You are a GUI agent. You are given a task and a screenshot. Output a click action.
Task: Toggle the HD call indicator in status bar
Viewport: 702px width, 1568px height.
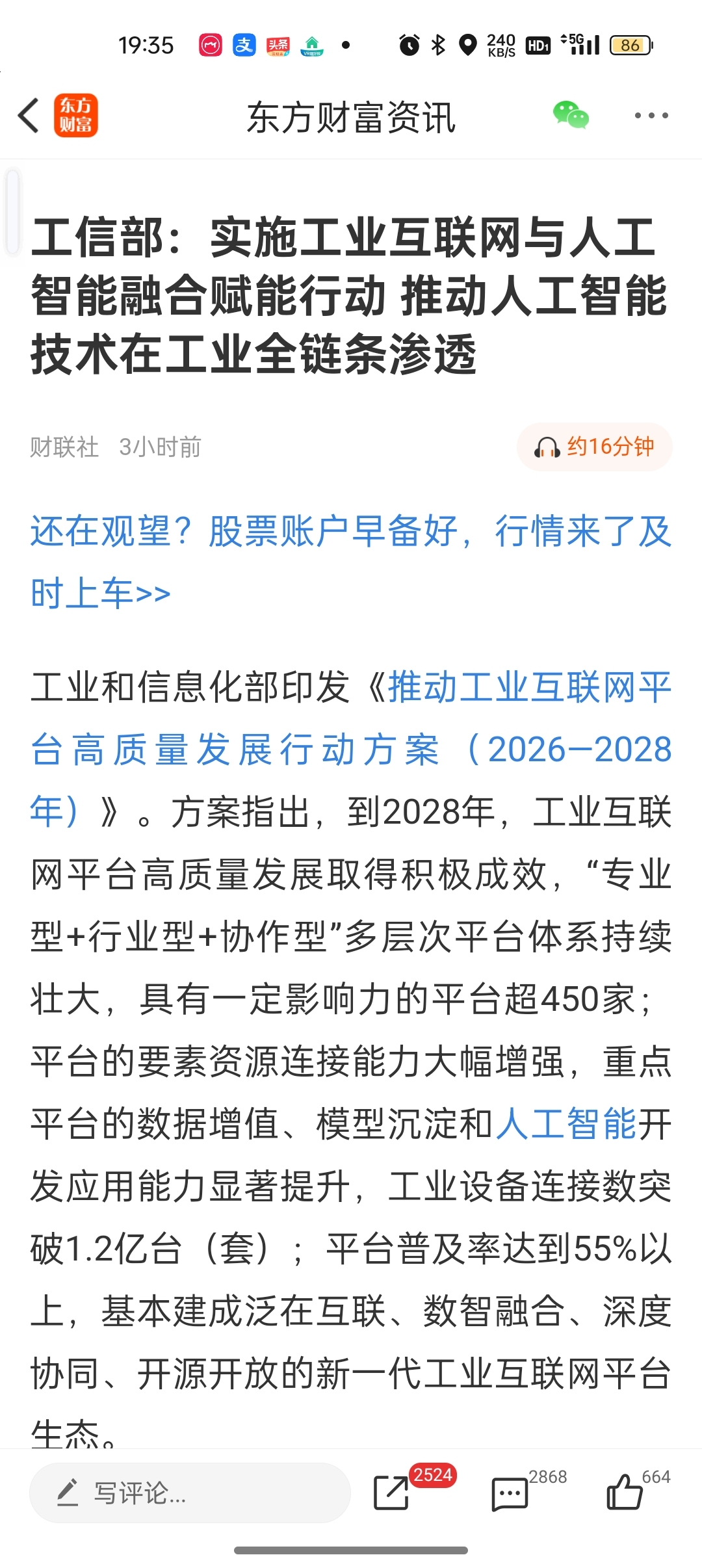coord(537,46)
